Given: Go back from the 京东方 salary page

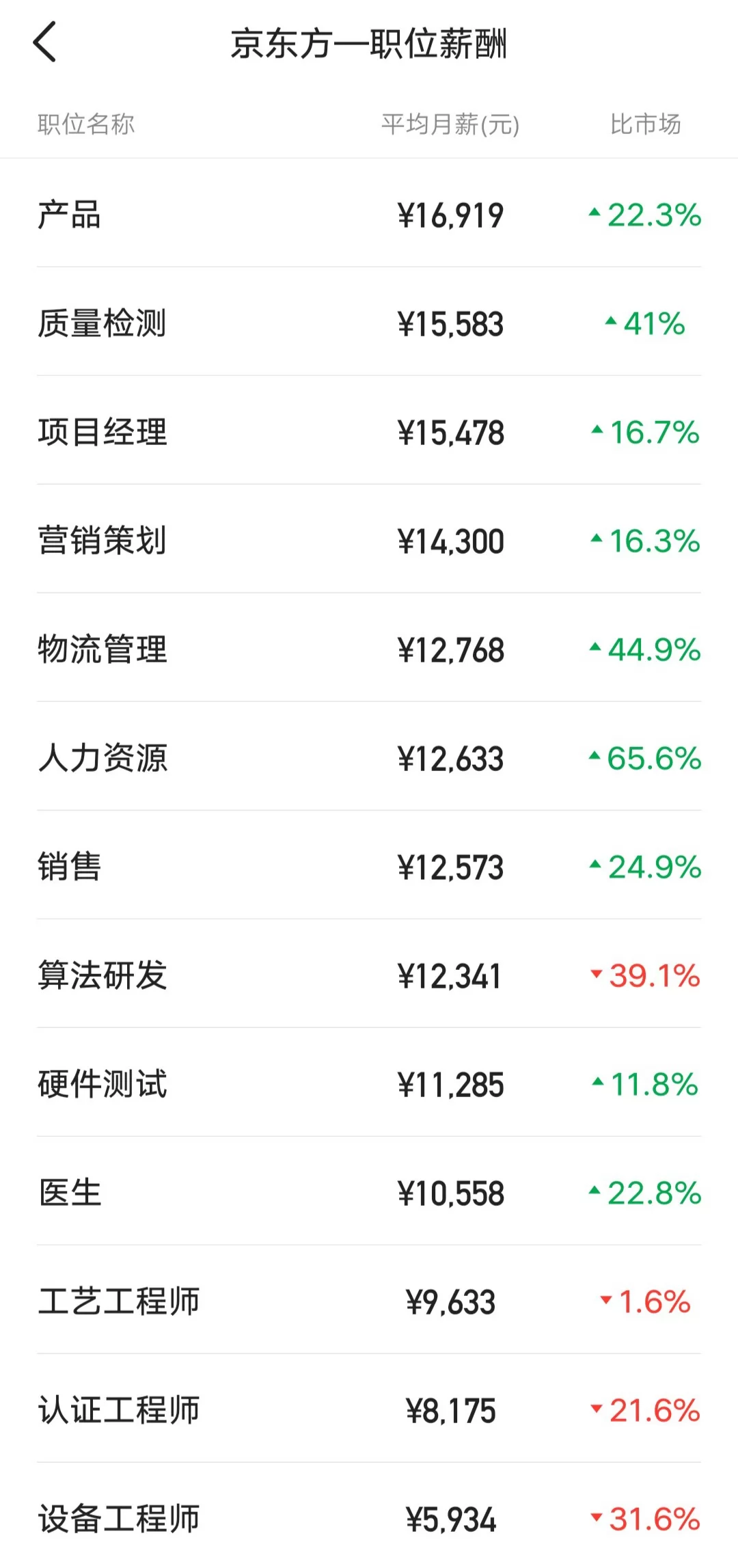Looking at the screenshot, I should pos(45,42).
